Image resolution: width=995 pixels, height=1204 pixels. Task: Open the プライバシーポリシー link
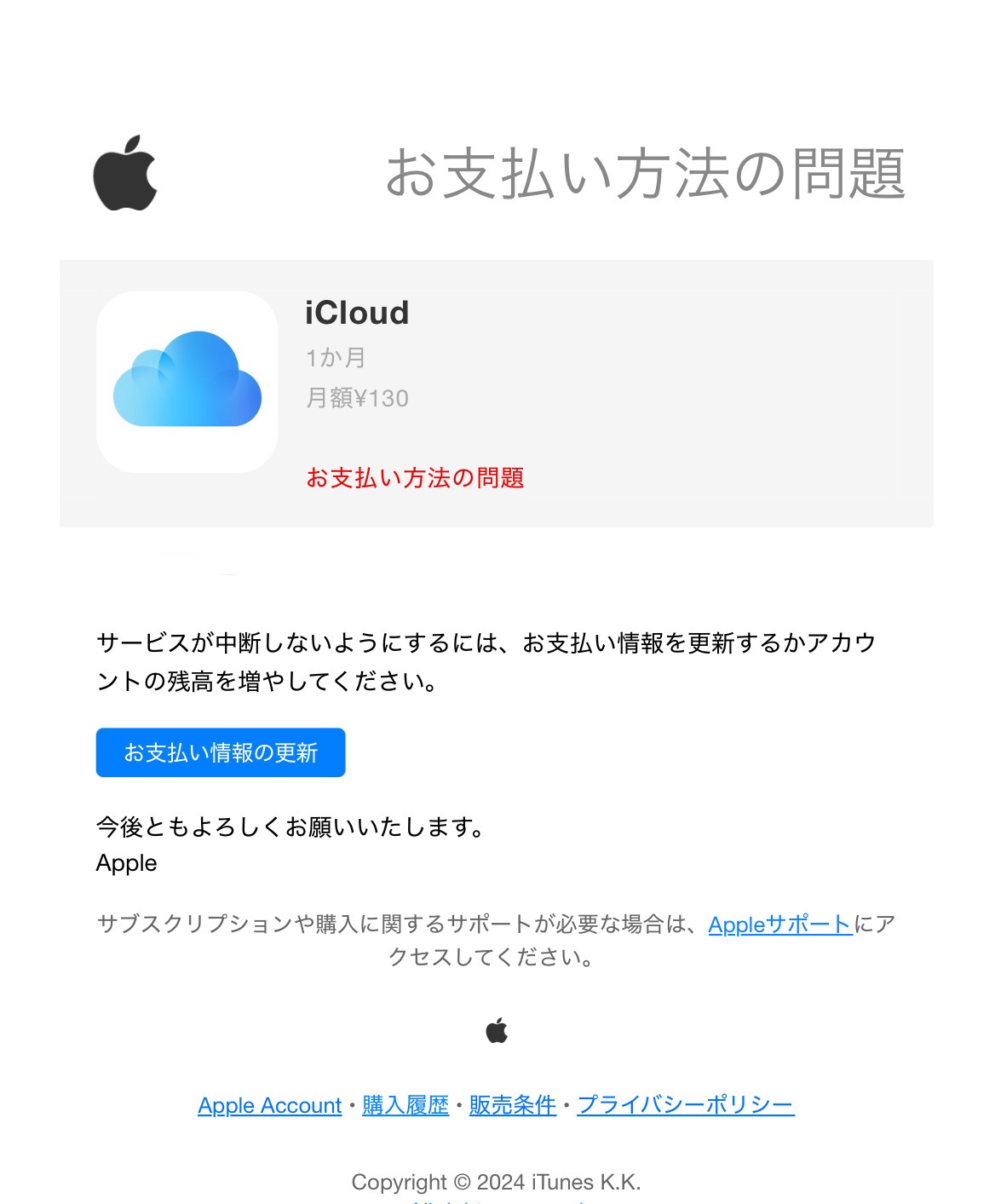pos(685,1105)
